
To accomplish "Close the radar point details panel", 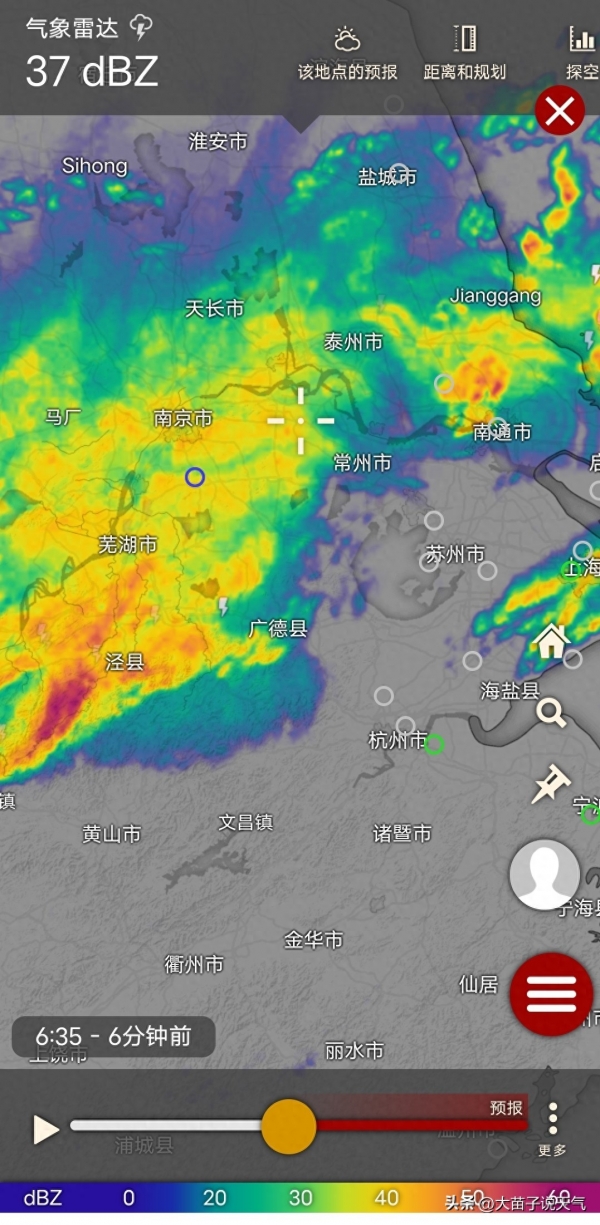I will 560,111.
